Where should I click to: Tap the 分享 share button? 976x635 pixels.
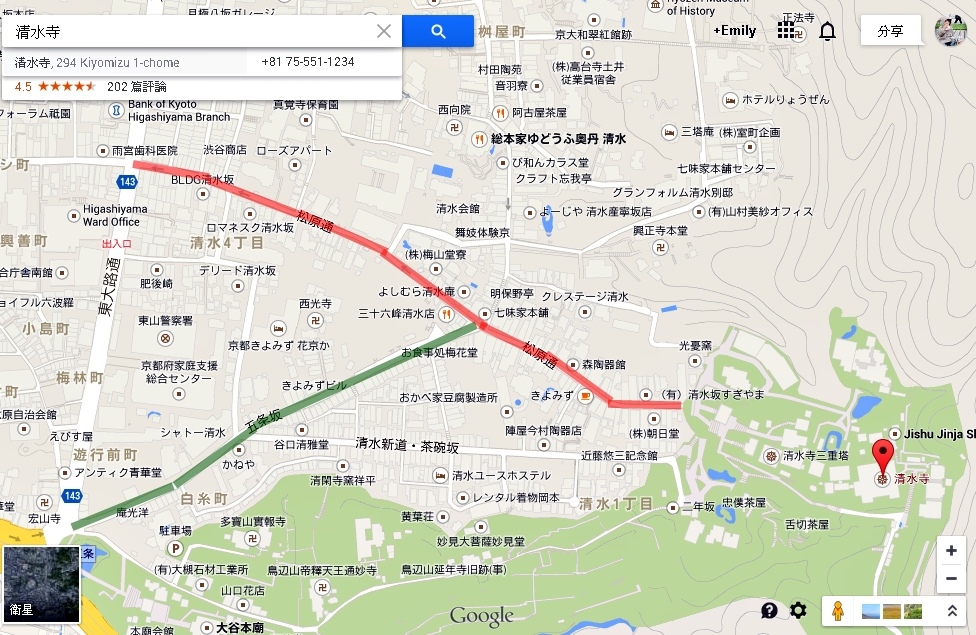(890, 31)
